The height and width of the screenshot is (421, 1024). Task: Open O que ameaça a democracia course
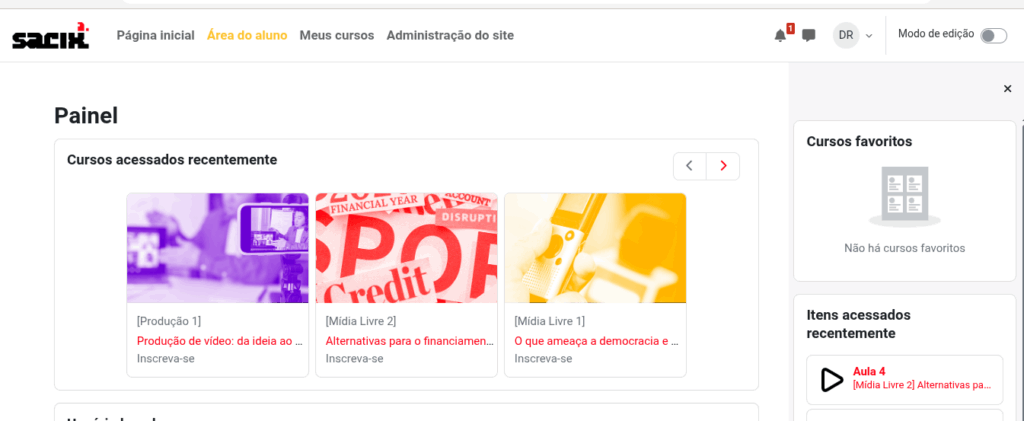[x=596, y=341]
